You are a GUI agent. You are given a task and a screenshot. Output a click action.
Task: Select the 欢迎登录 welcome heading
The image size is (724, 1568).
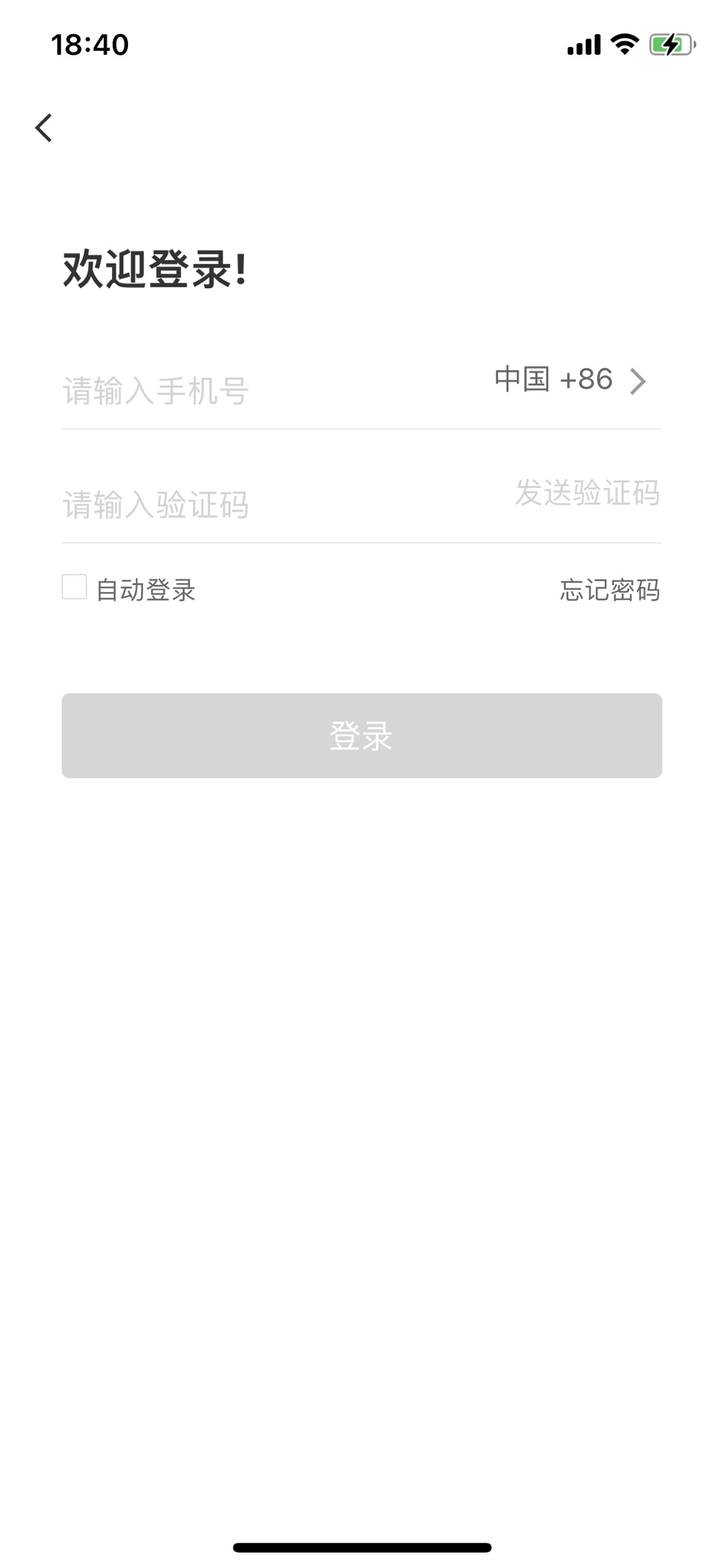pos(156,267)
